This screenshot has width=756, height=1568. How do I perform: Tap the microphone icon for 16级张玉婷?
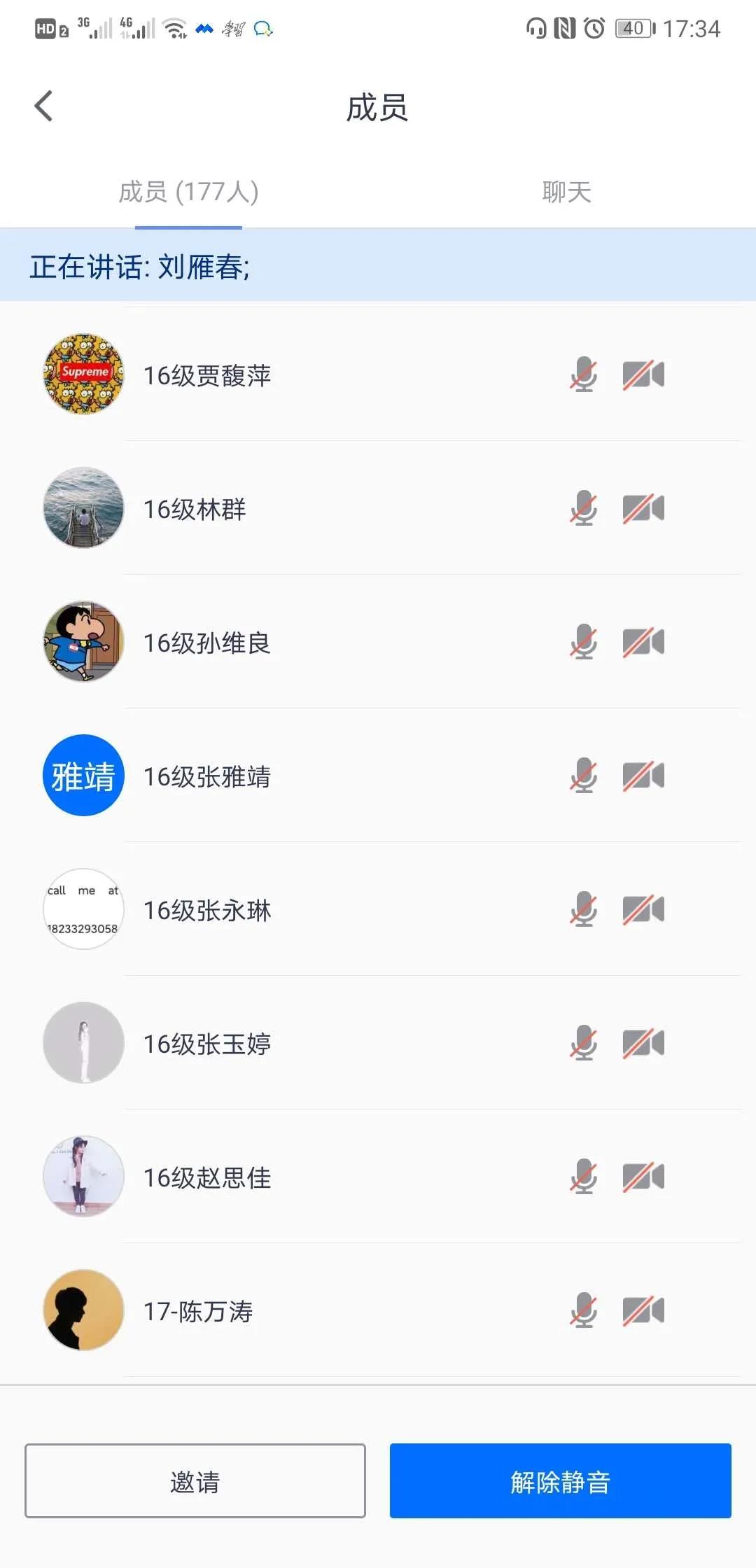coord(583,1043)
